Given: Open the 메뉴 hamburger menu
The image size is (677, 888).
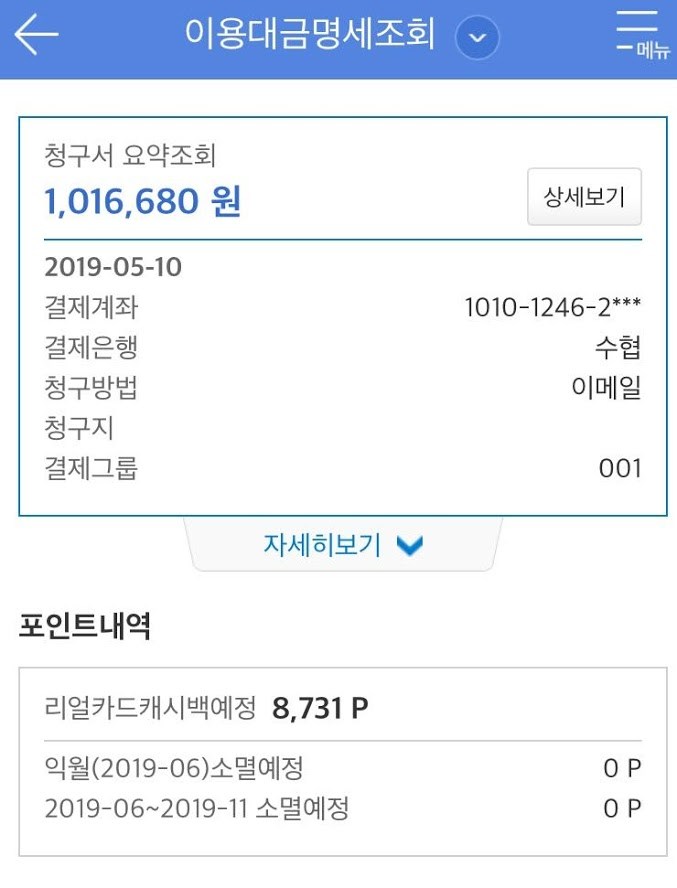Looking at the screenshot, I should [642, 35].
